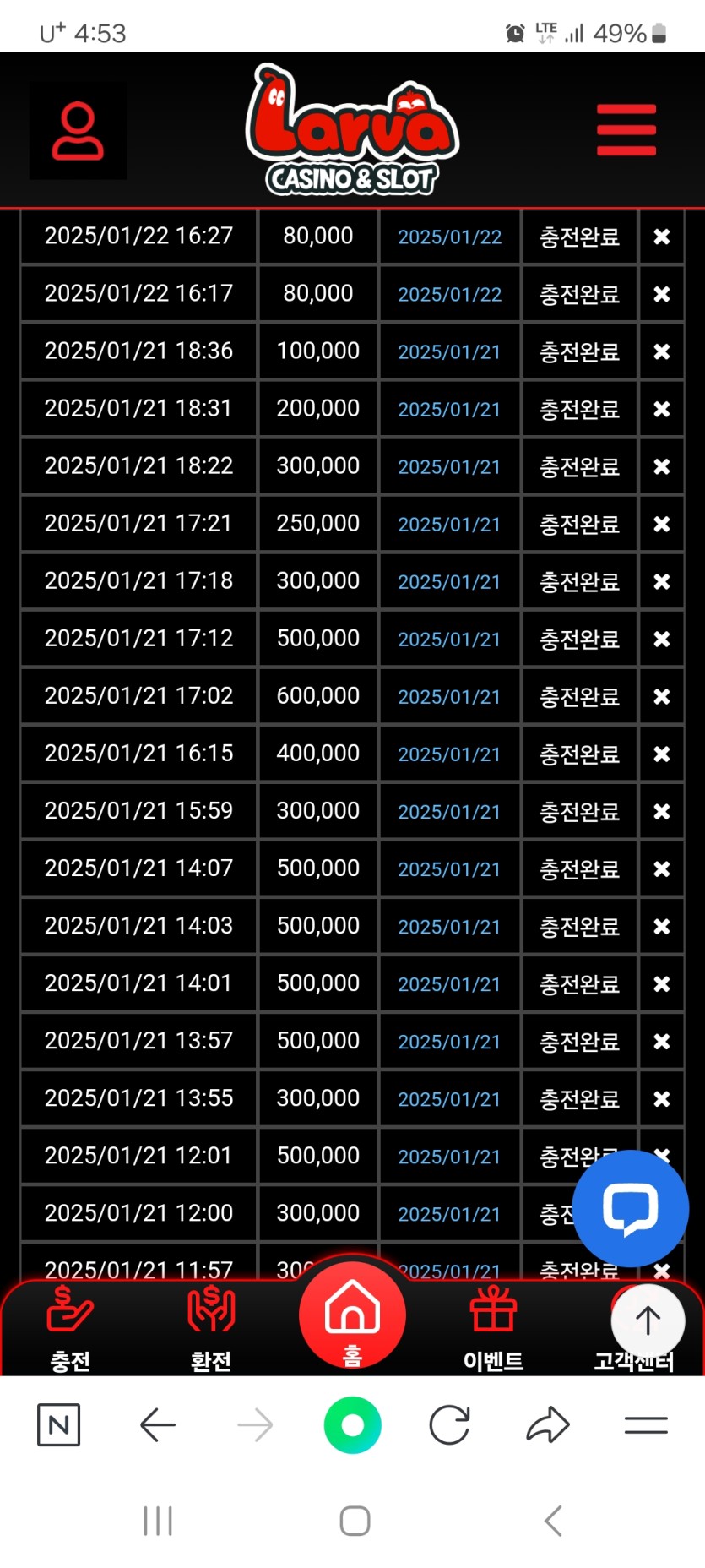Open the system recent apps view
Image resolution: width=705 pixels, height=1568 pixels.
coord(158,1521)
